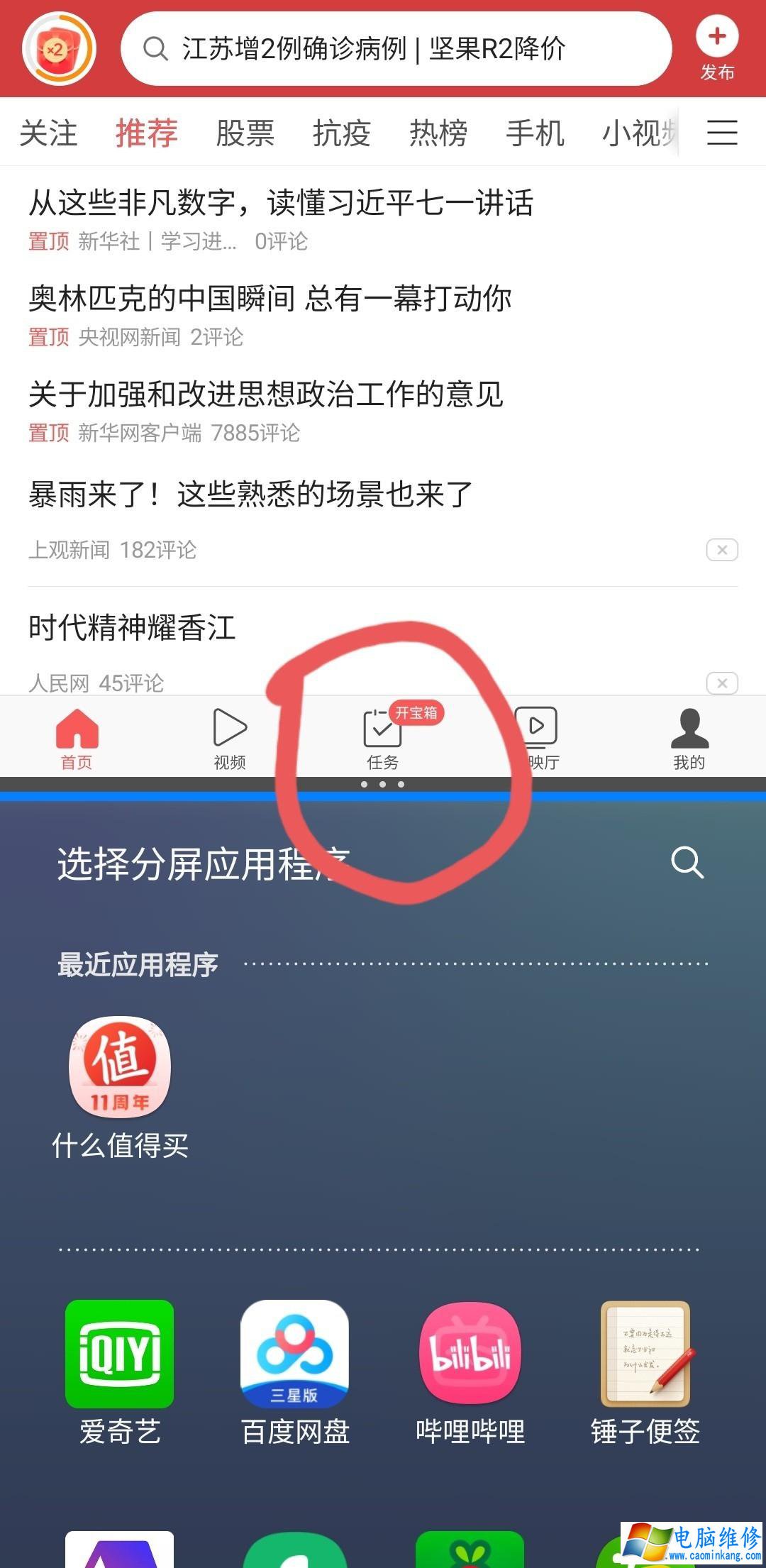Viewport: 766px width, 1568px height.
Task: Open article 关于加强和改进思想政治工作的意见
Action: click(266, 394)
